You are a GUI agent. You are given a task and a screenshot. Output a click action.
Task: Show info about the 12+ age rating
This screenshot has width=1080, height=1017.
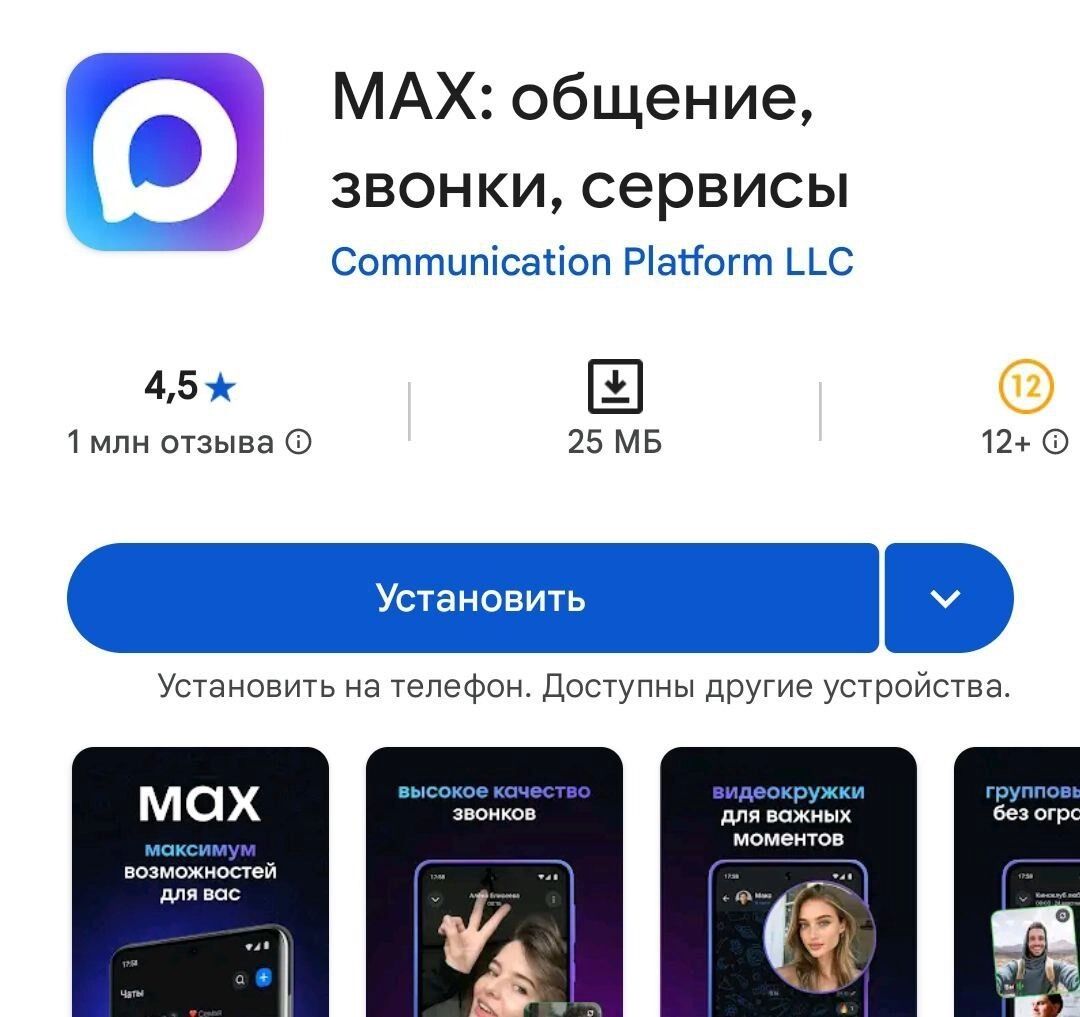(1055, 442)
